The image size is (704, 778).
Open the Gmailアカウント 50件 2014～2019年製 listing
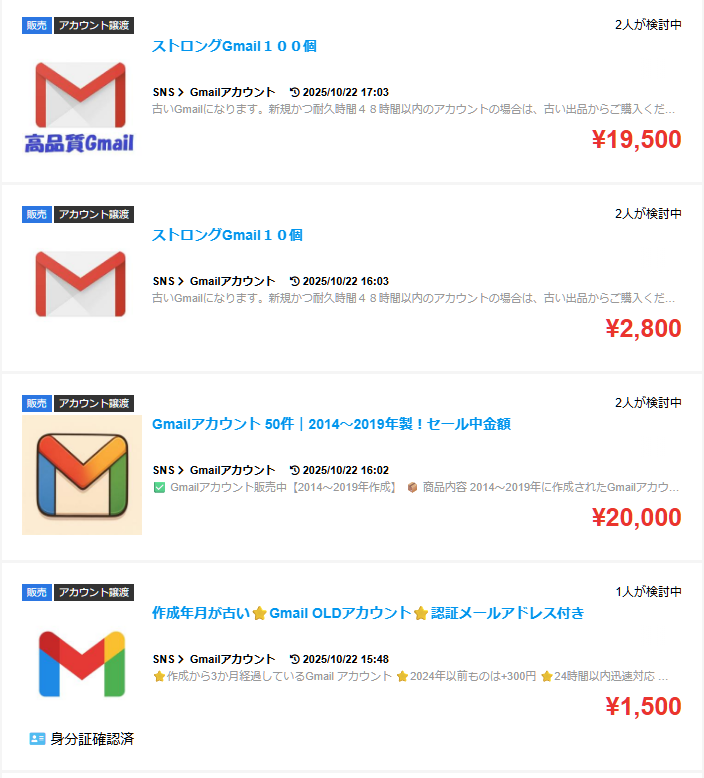point(331,424)
